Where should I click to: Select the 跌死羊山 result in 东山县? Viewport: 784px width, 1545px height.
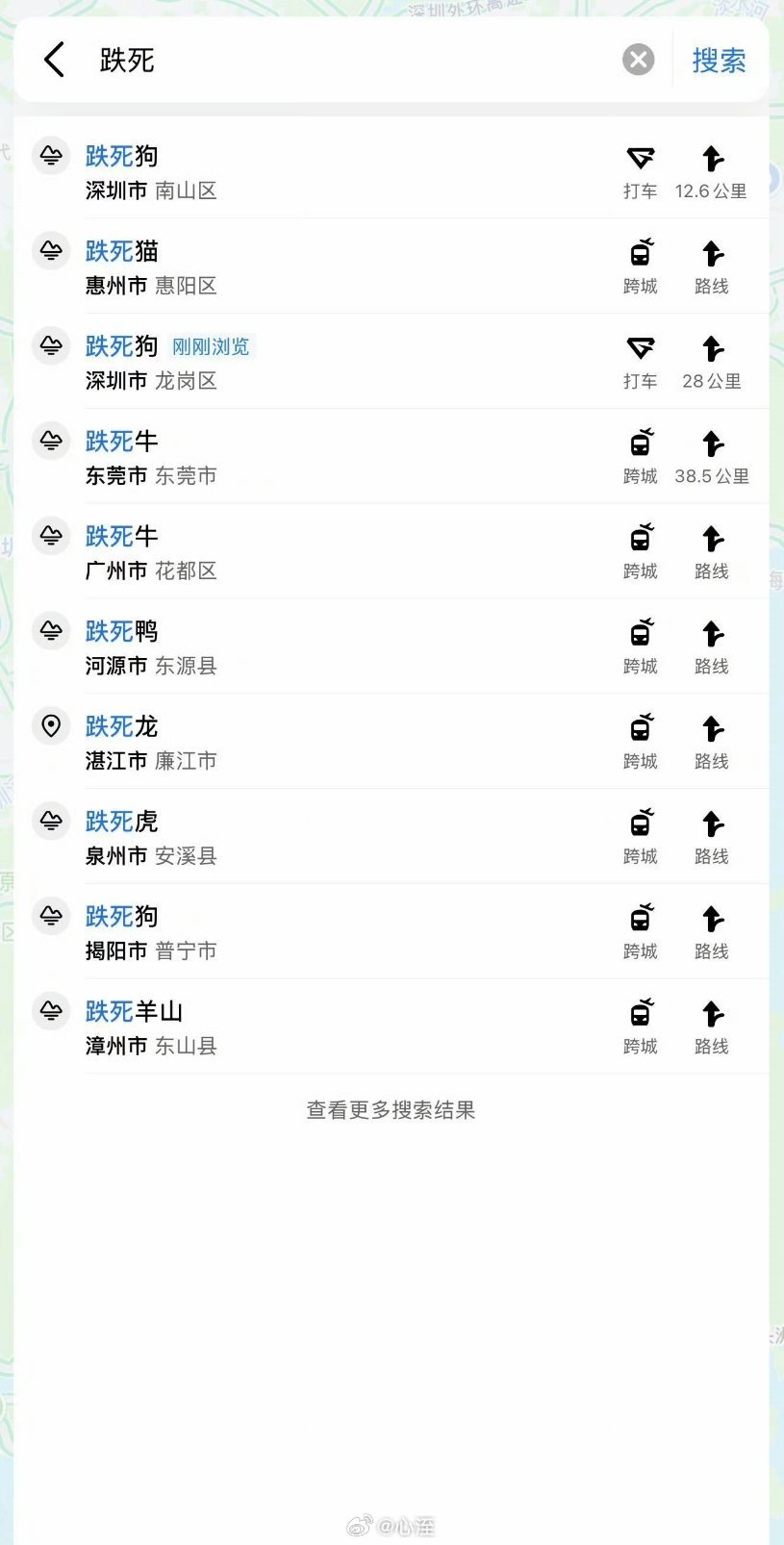click(x=135, y=1012)
